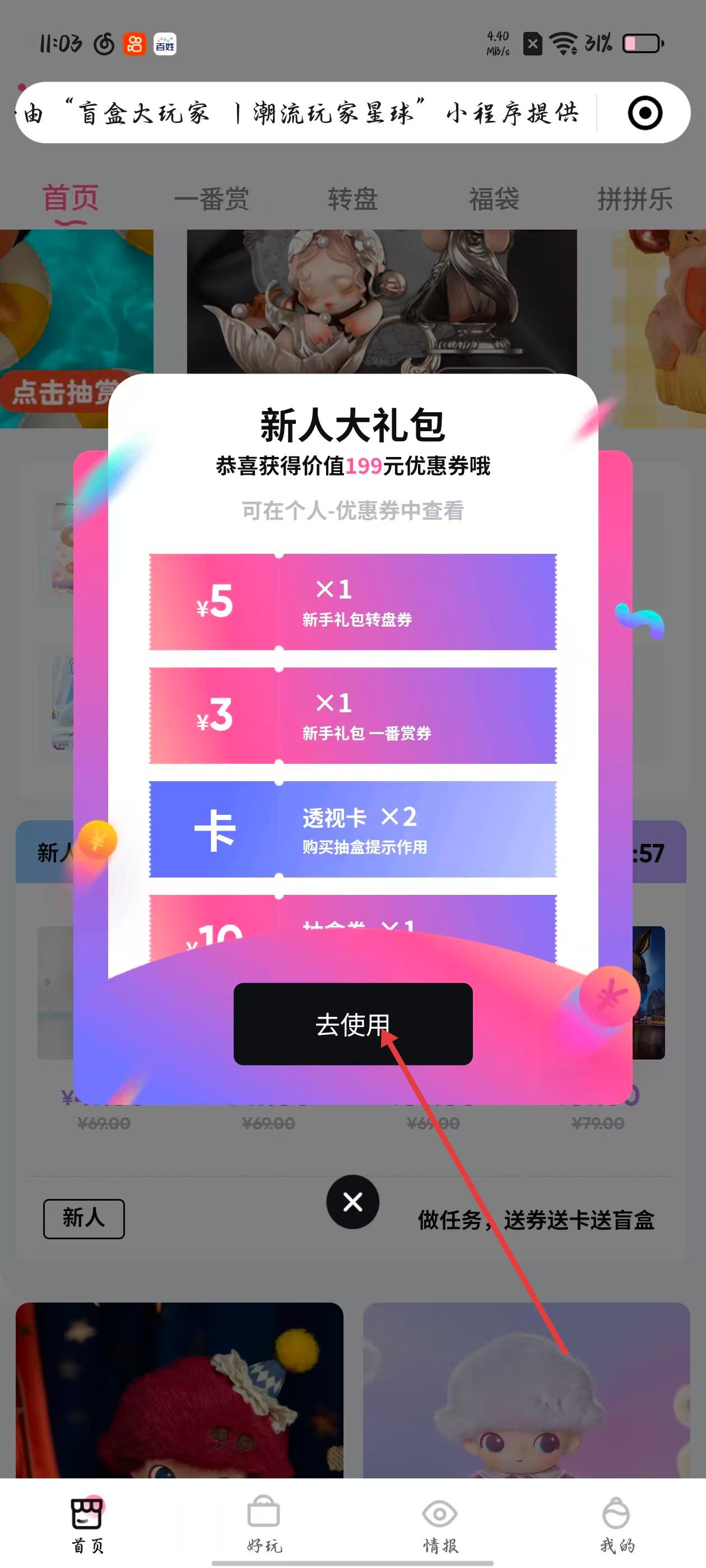Open the 我的 profile tab
Image resolution: width=706 pixels, height=1568 pixels.
[x=616, y=1524]
